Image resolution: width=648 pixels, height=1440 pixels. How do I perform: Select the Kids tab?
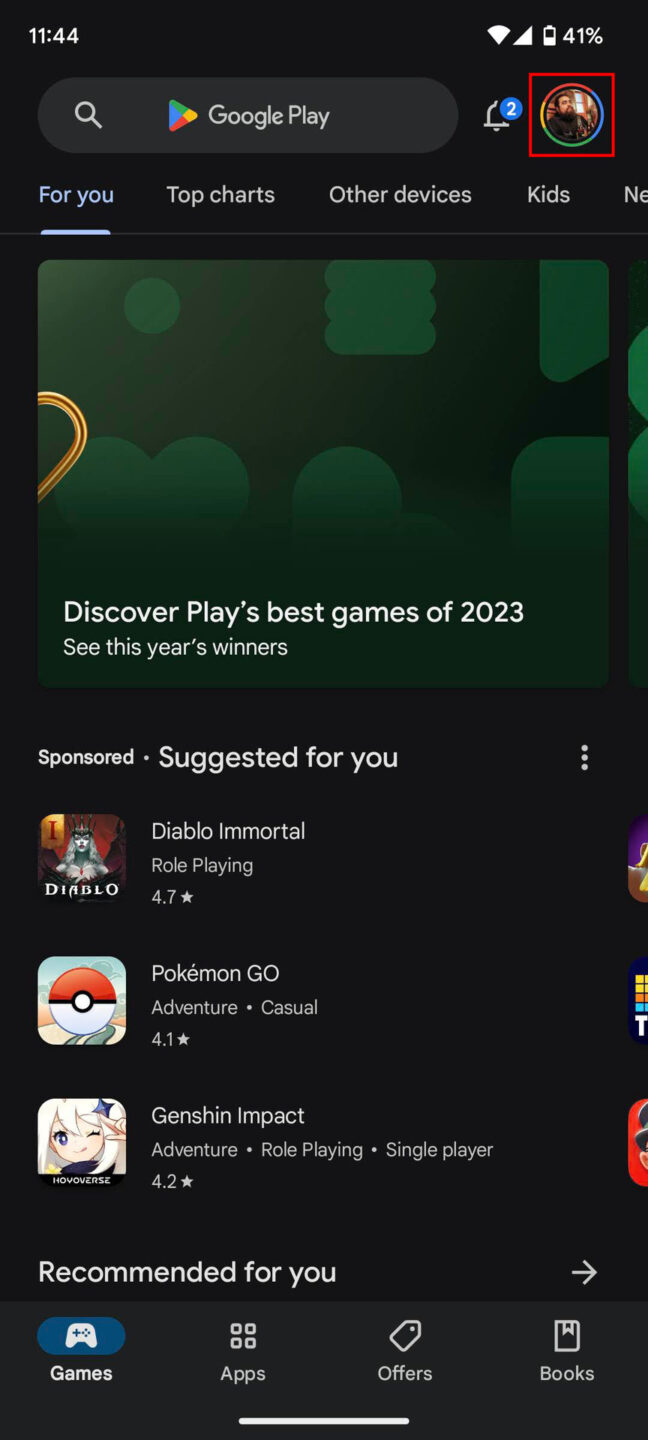tap(548, 195)
